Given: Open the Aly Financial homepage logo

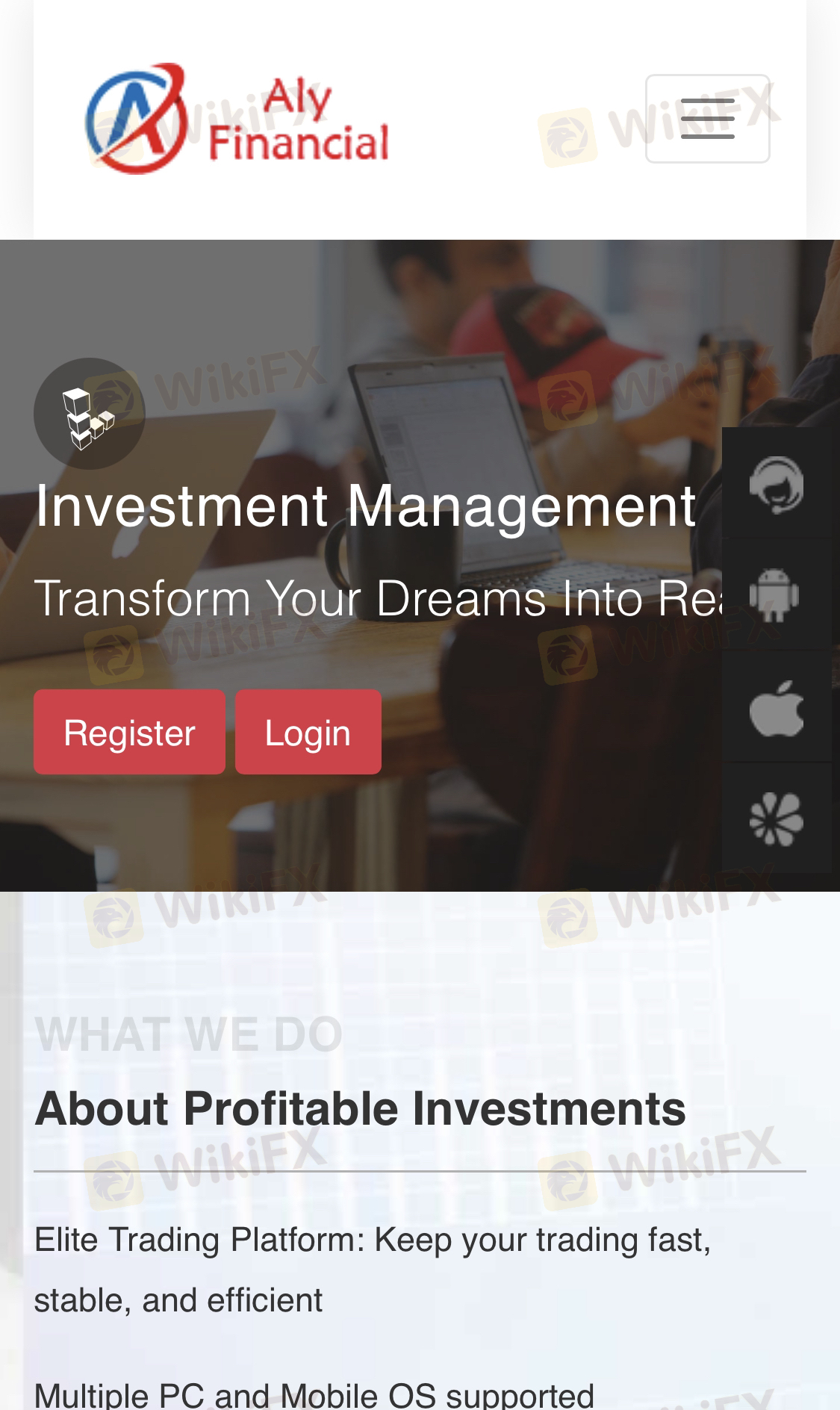Looking at the screenshot, I should point(237,119).
